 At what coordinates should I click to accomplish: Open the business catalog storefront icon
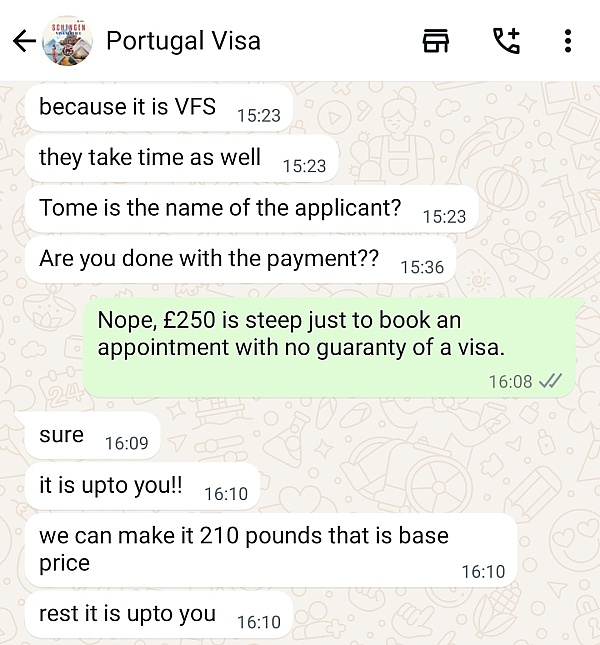click(x=436, y=41)
